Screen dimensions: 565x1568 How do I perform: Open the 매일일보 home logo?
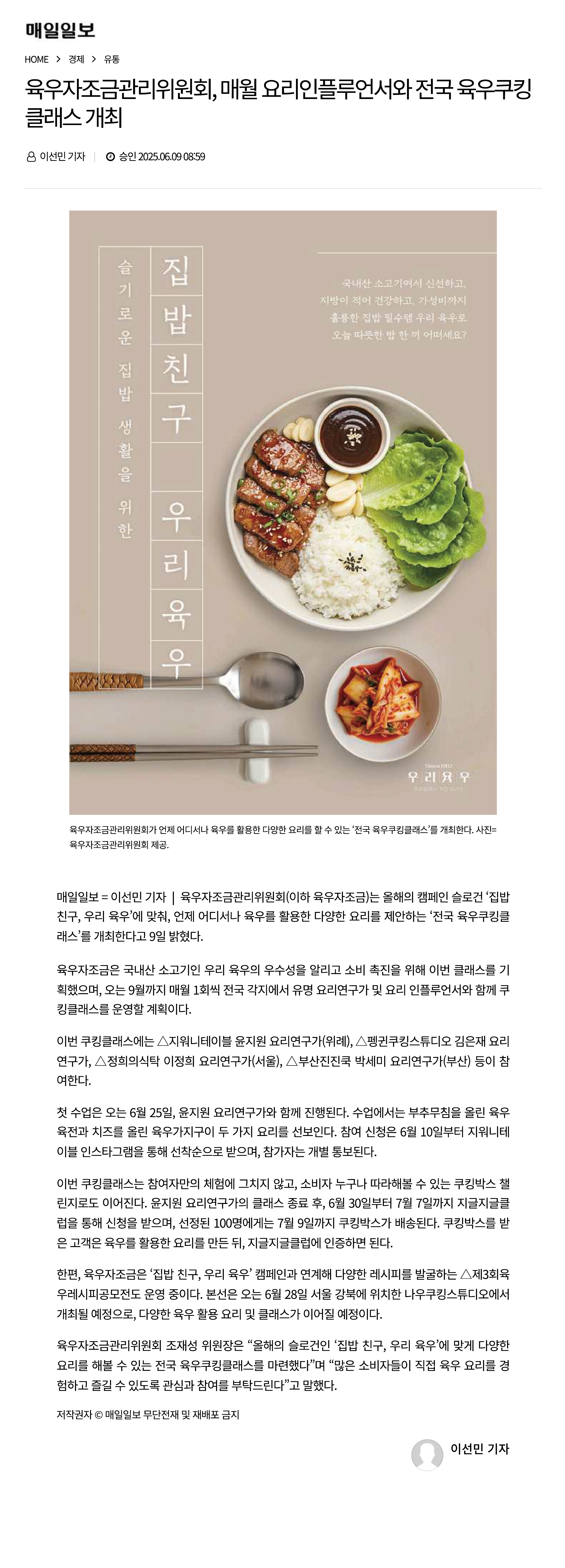tap(60, 30)
